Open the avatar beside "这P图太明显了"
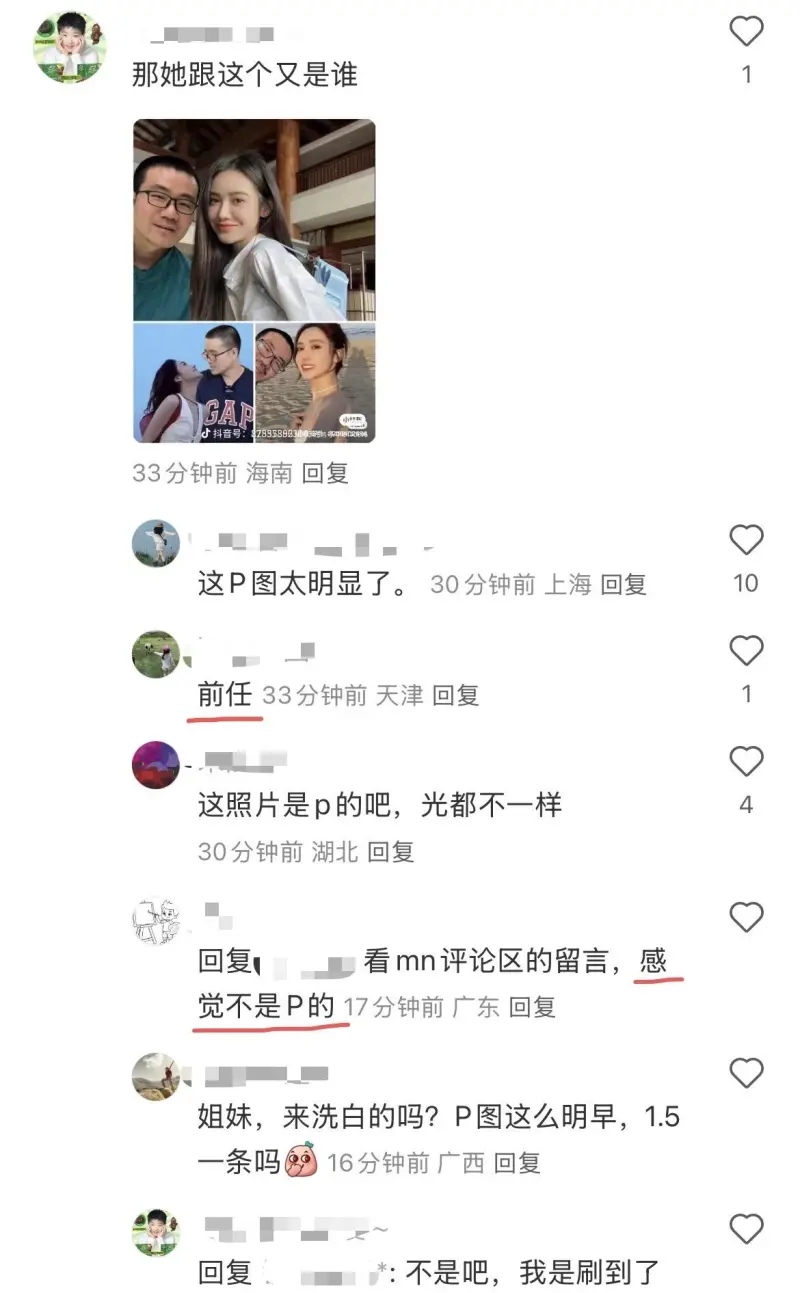 coord(156,544)
